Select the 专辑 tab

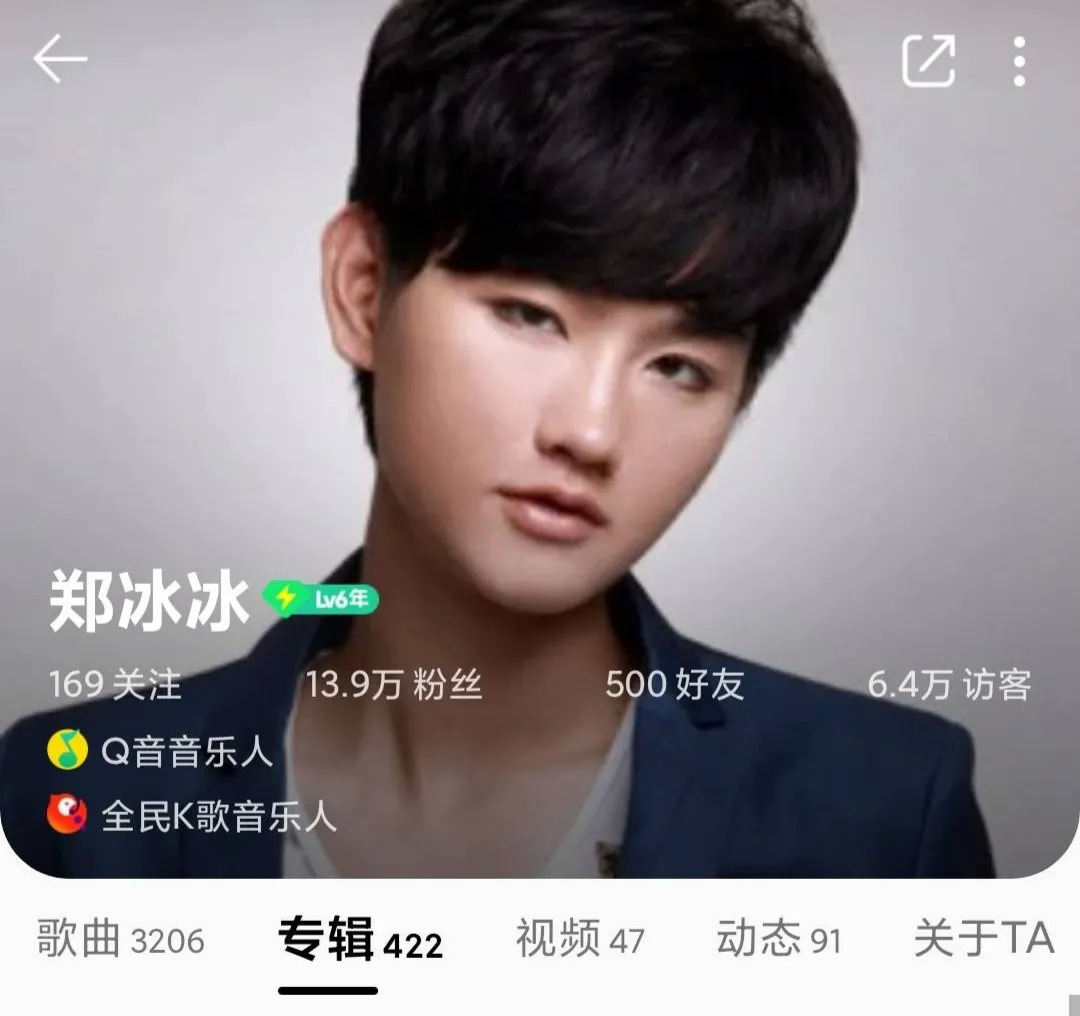pos(360,940)
